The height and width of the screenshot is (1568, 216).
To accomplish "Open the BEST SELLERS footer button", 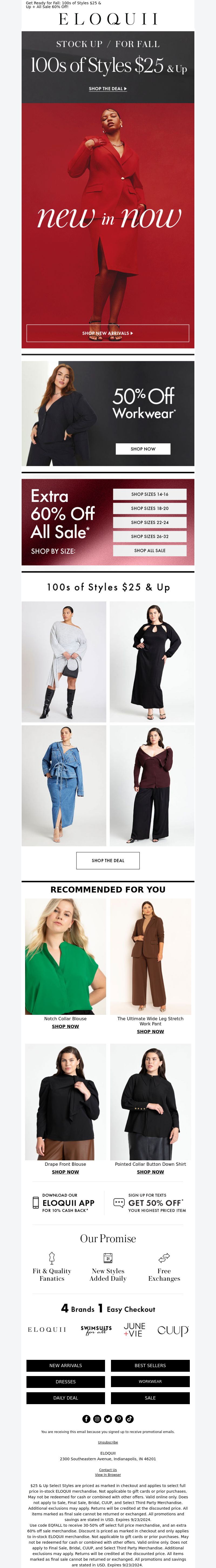I will 150,1365.
